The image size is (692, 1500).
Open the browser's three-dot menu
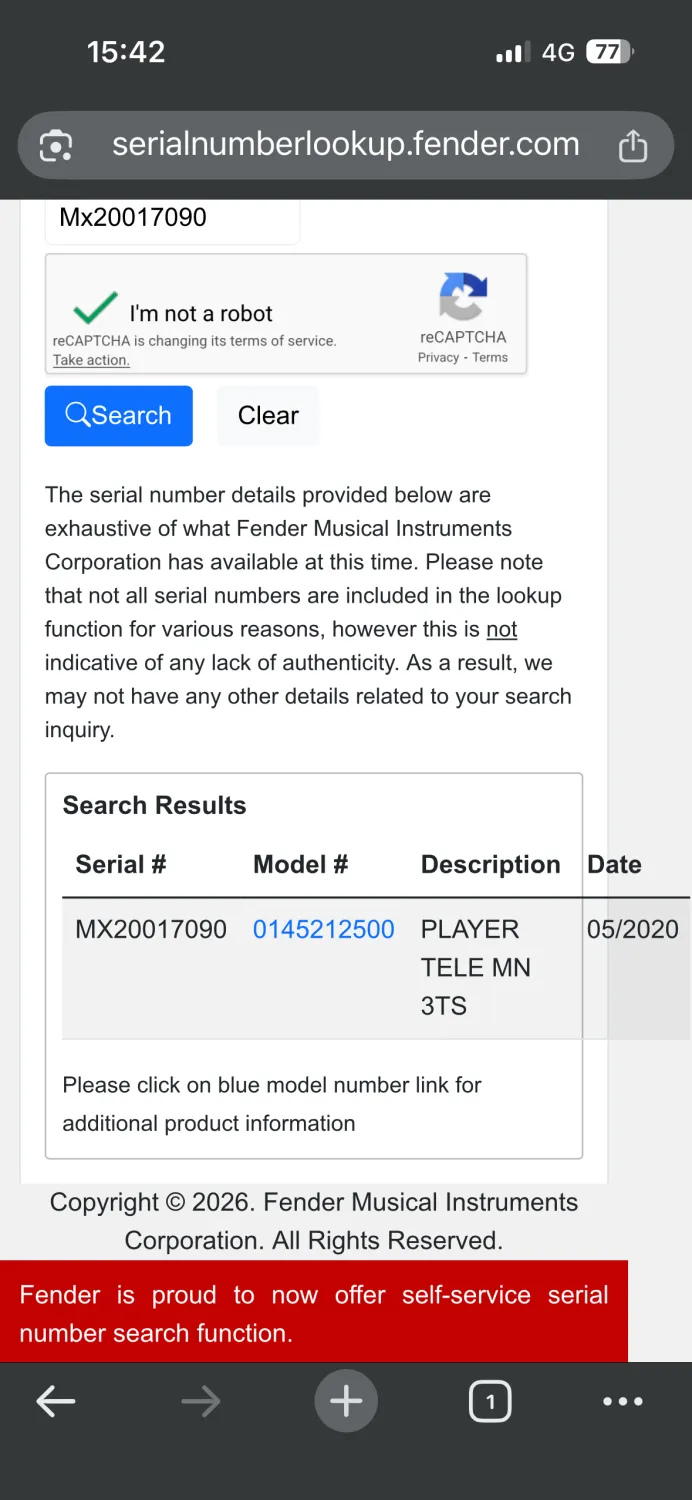click(622, 1402)
